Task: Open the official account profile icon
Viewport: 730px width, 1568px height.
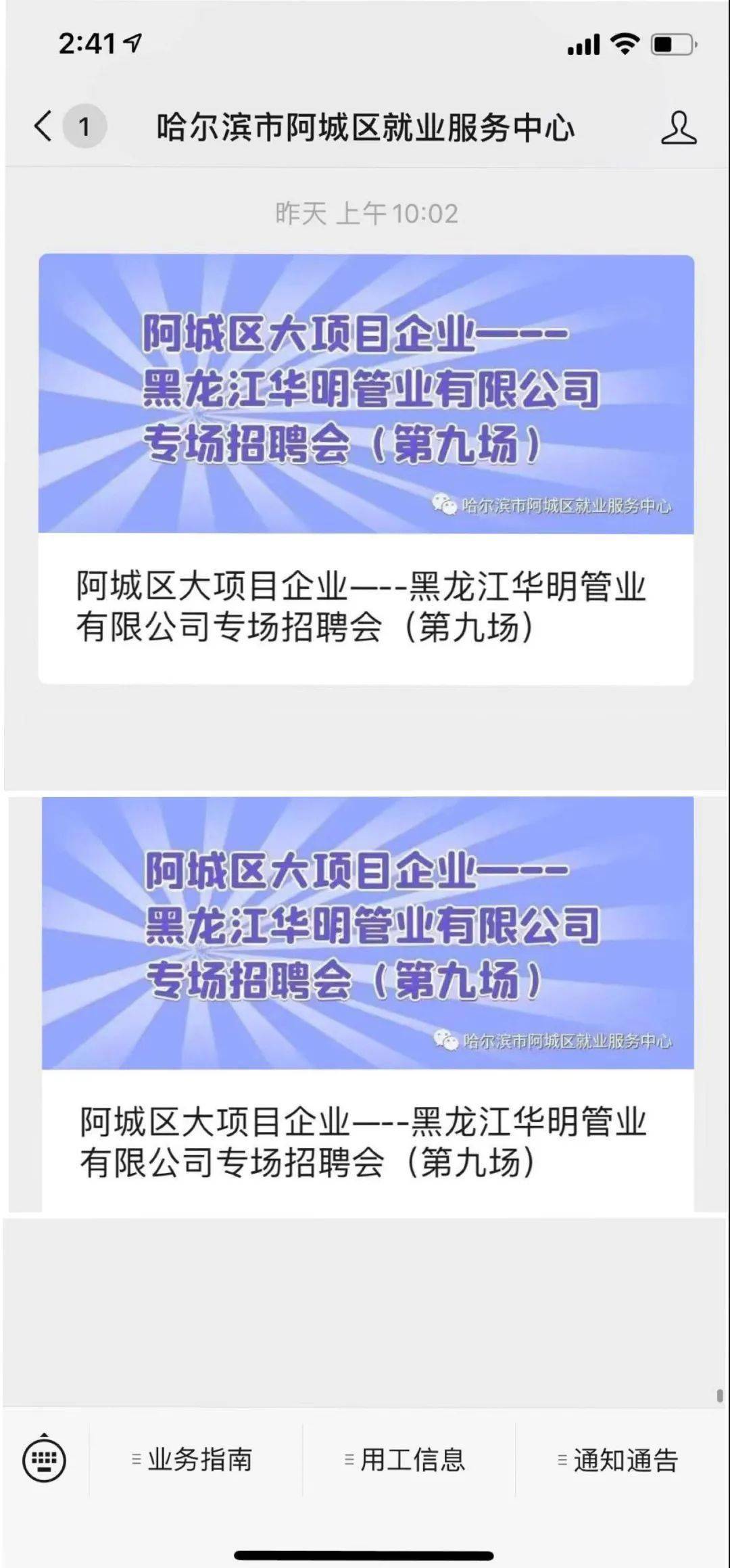Action: (679, 127)
